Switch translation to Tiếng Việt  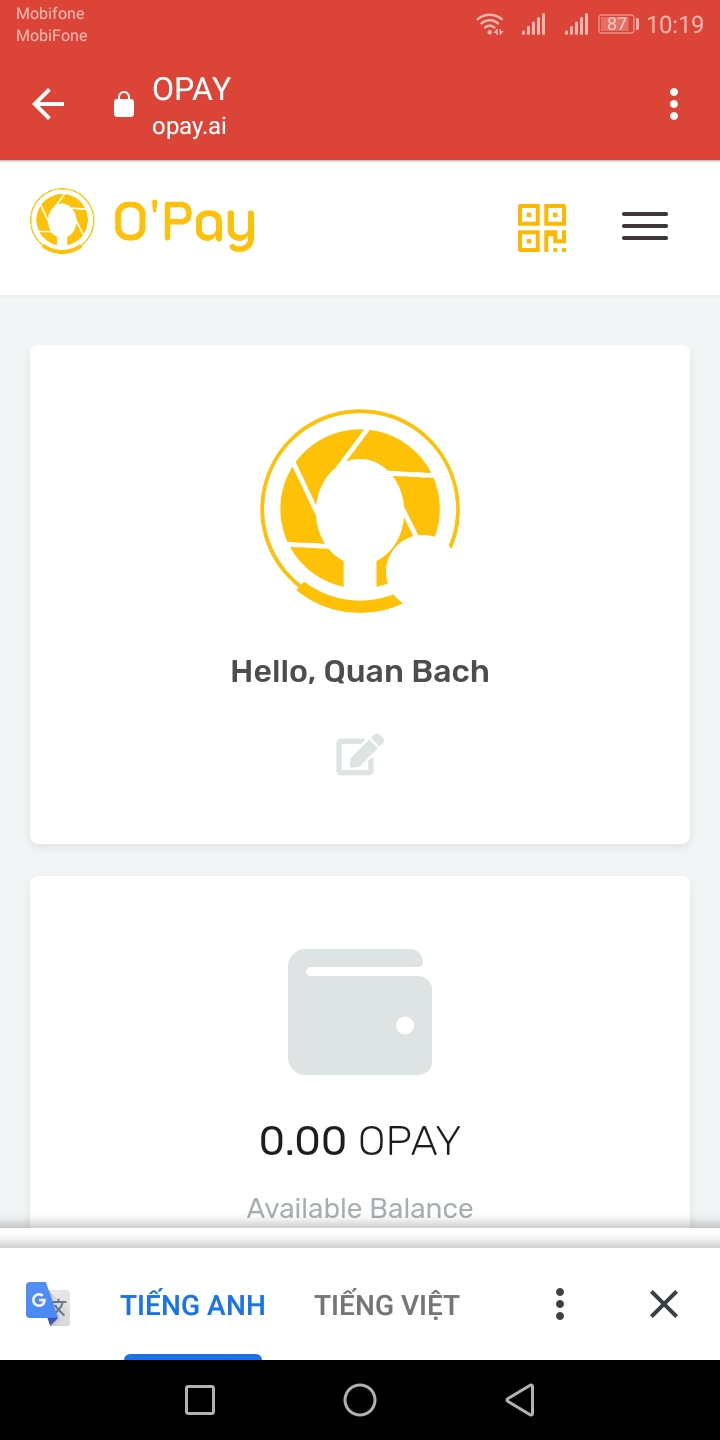387,1305
